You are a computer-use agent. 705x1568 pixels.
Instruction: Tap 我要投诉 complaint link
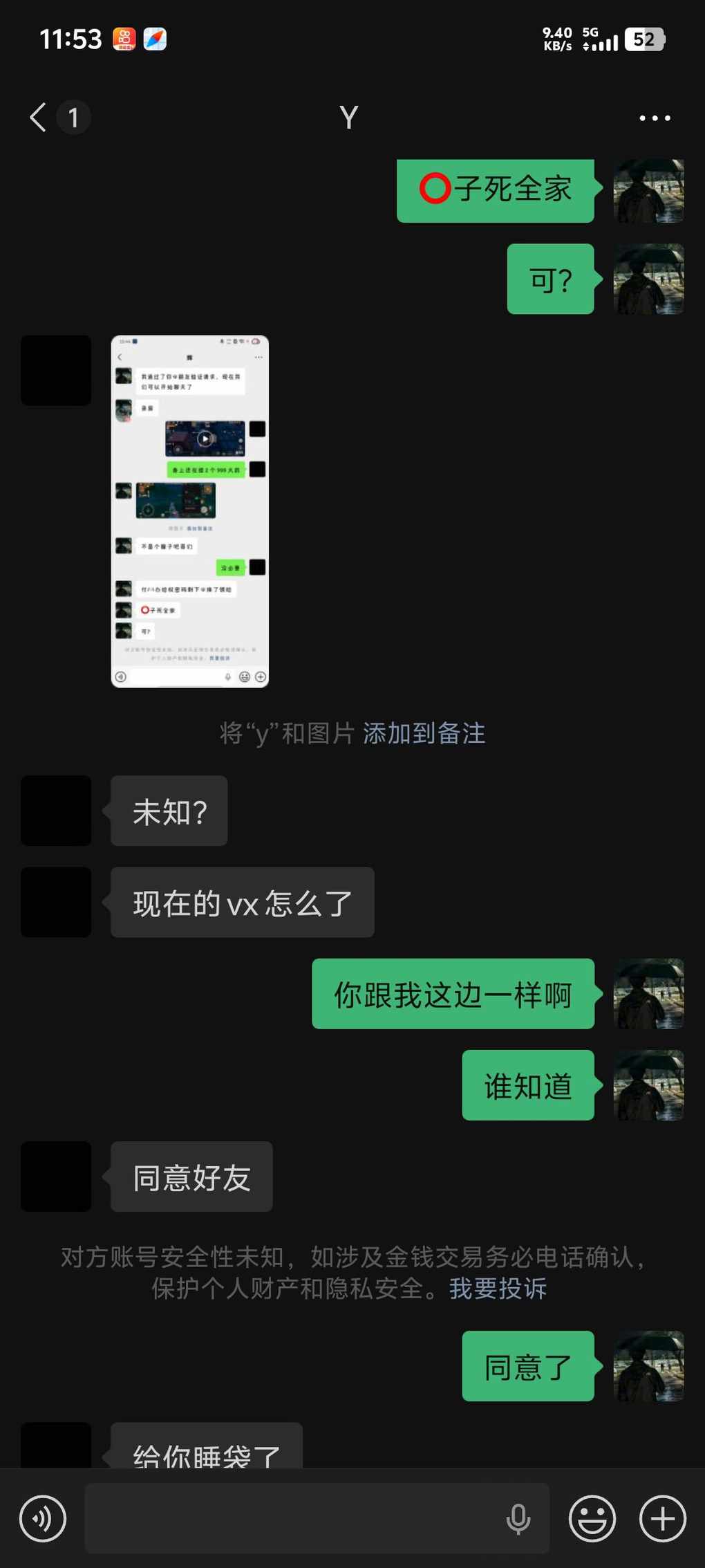point(498,1289)
